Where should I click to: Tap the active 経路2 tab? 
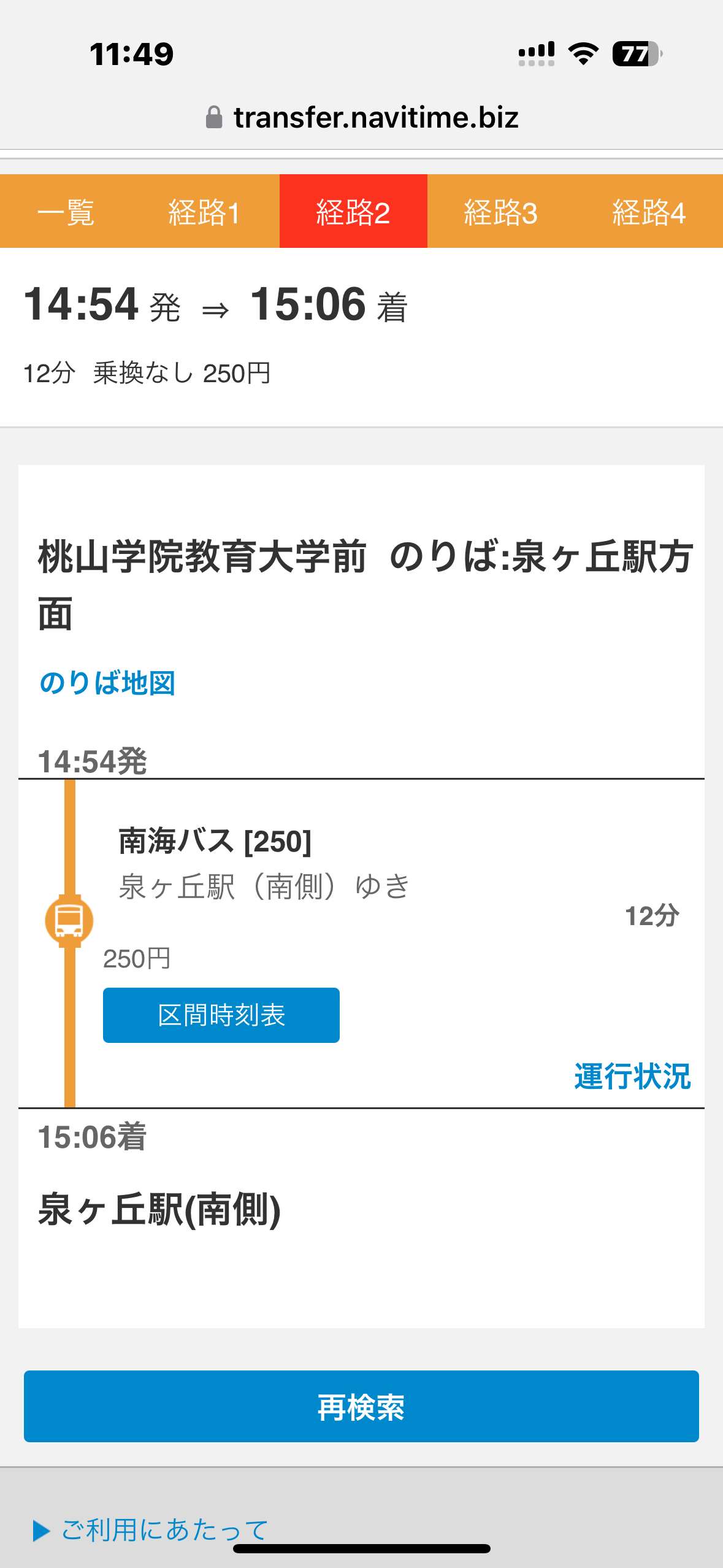click(353, 212)
